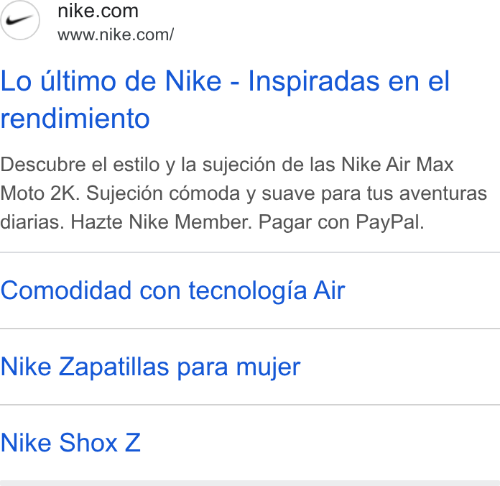500x486 pixels.
Task: Open the Nike Shox Z sitelink
Action: 70,442
